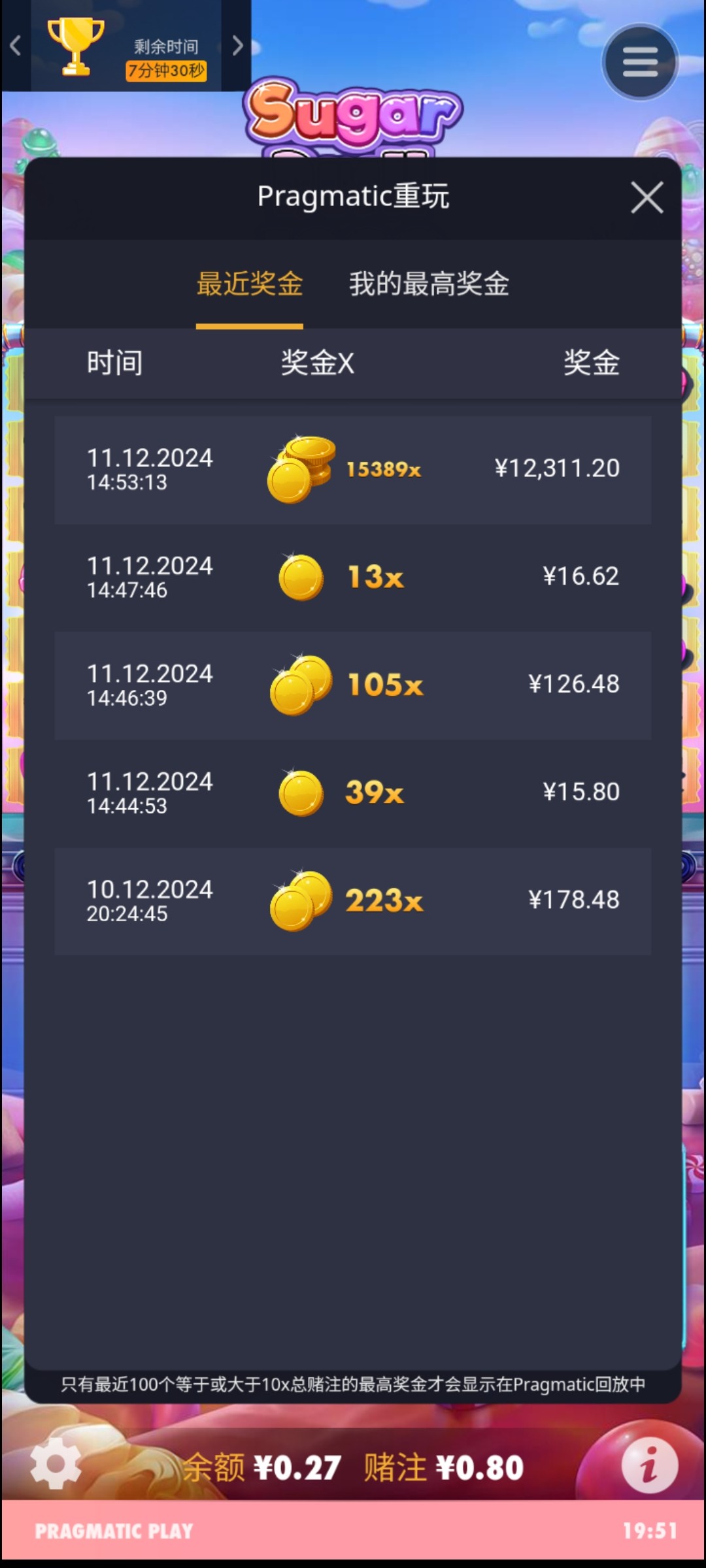Open the hamburger menu button
706x1568 pixels.
(x=640, y=62)
